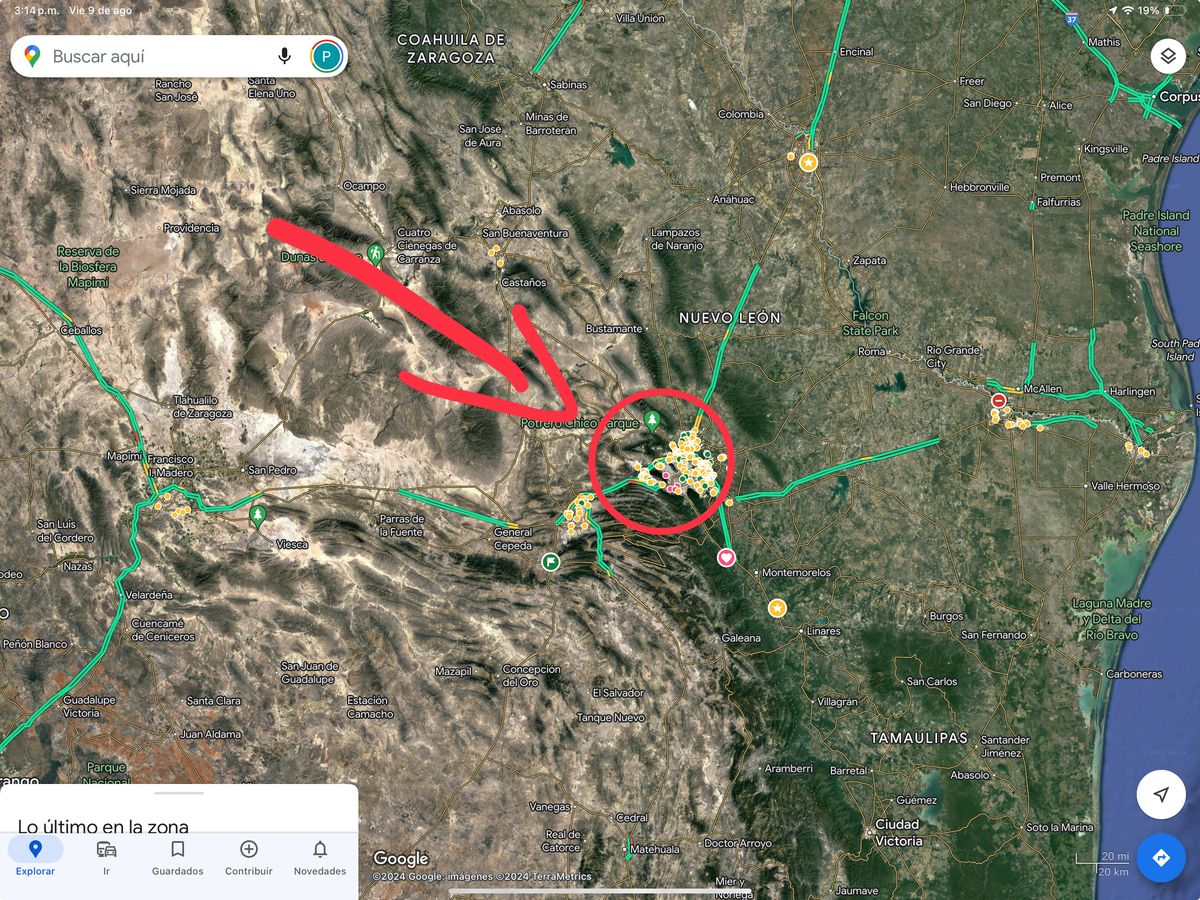
Task: Select the pink heart saved place marker
Action: (x=726, y=557)
